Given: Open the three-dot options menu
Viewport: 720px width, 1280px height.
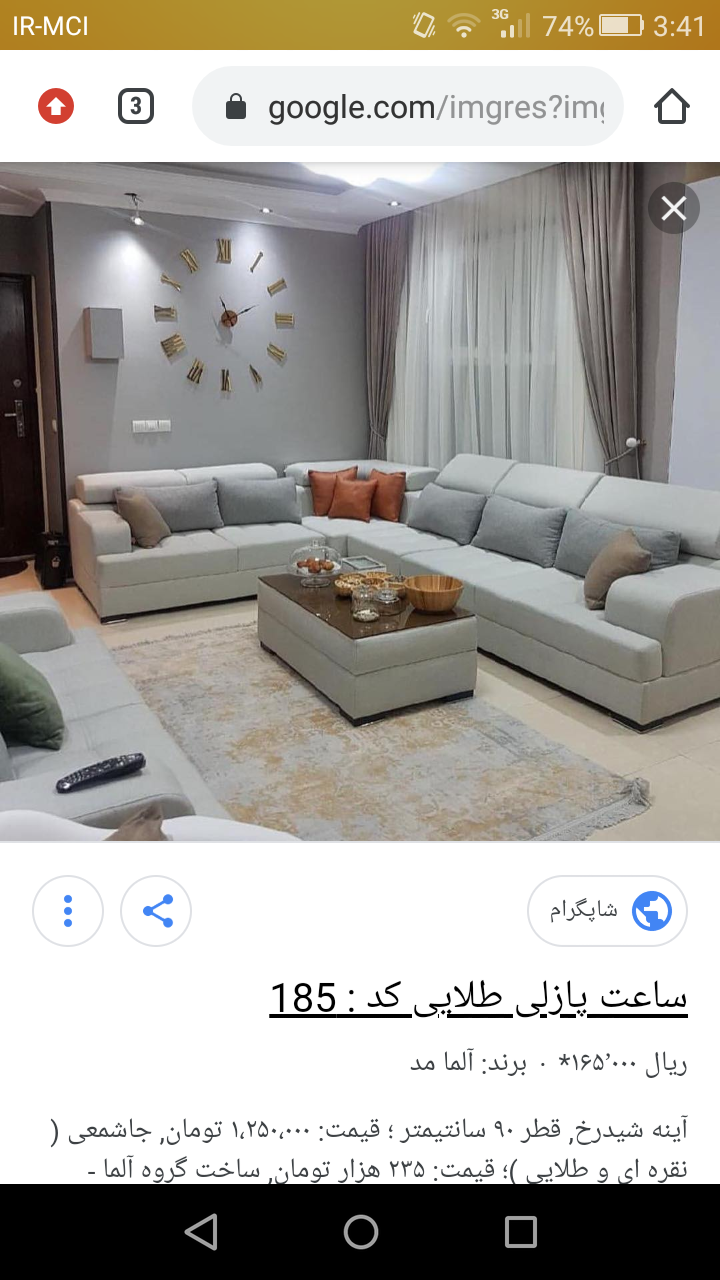Looking at the screenshot, I should point(68,910).
